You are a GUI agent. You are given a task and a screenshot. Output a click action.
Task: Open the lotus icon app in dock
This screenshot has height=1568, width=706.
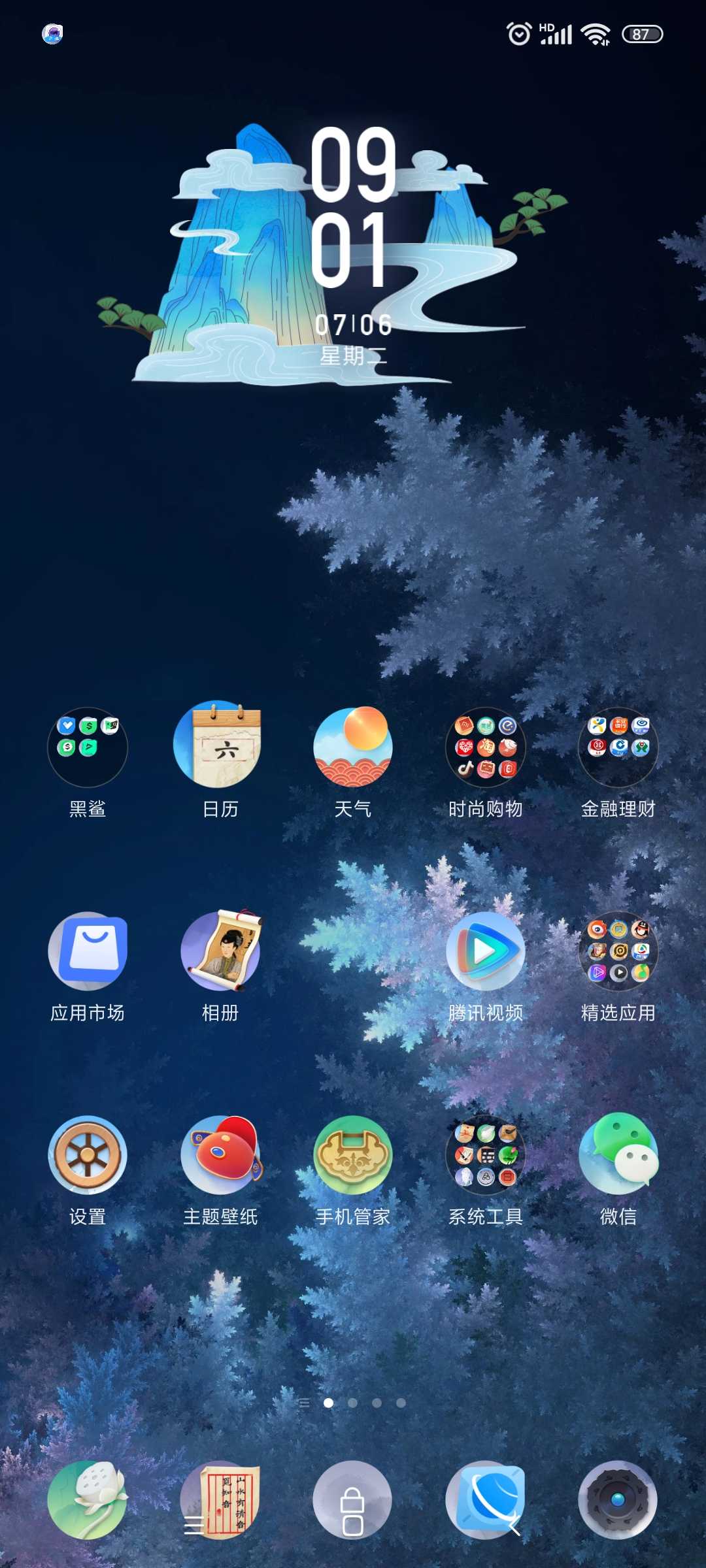pos(88,1500)
